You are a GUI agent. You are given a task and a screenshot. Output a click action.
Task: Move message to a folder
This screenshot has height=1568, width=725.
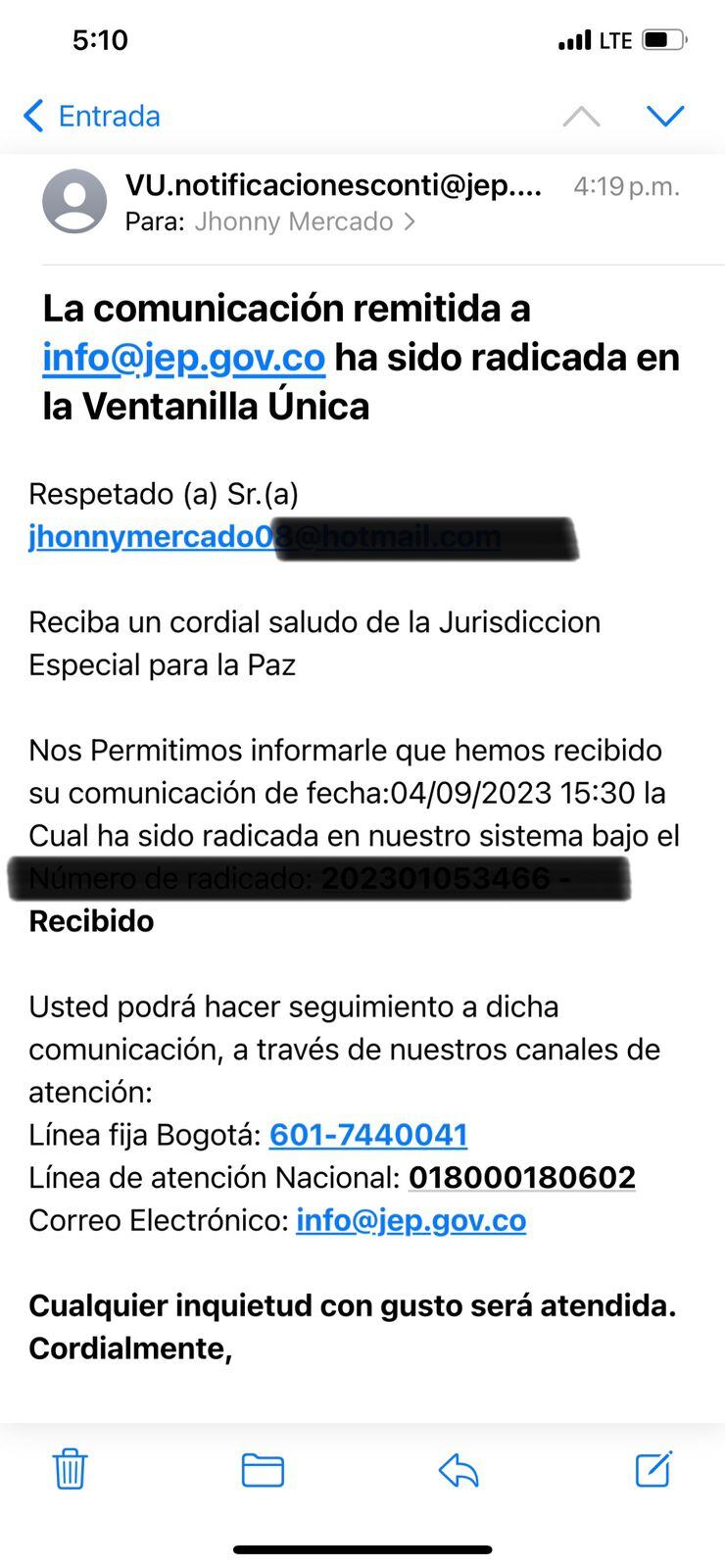263,1470
